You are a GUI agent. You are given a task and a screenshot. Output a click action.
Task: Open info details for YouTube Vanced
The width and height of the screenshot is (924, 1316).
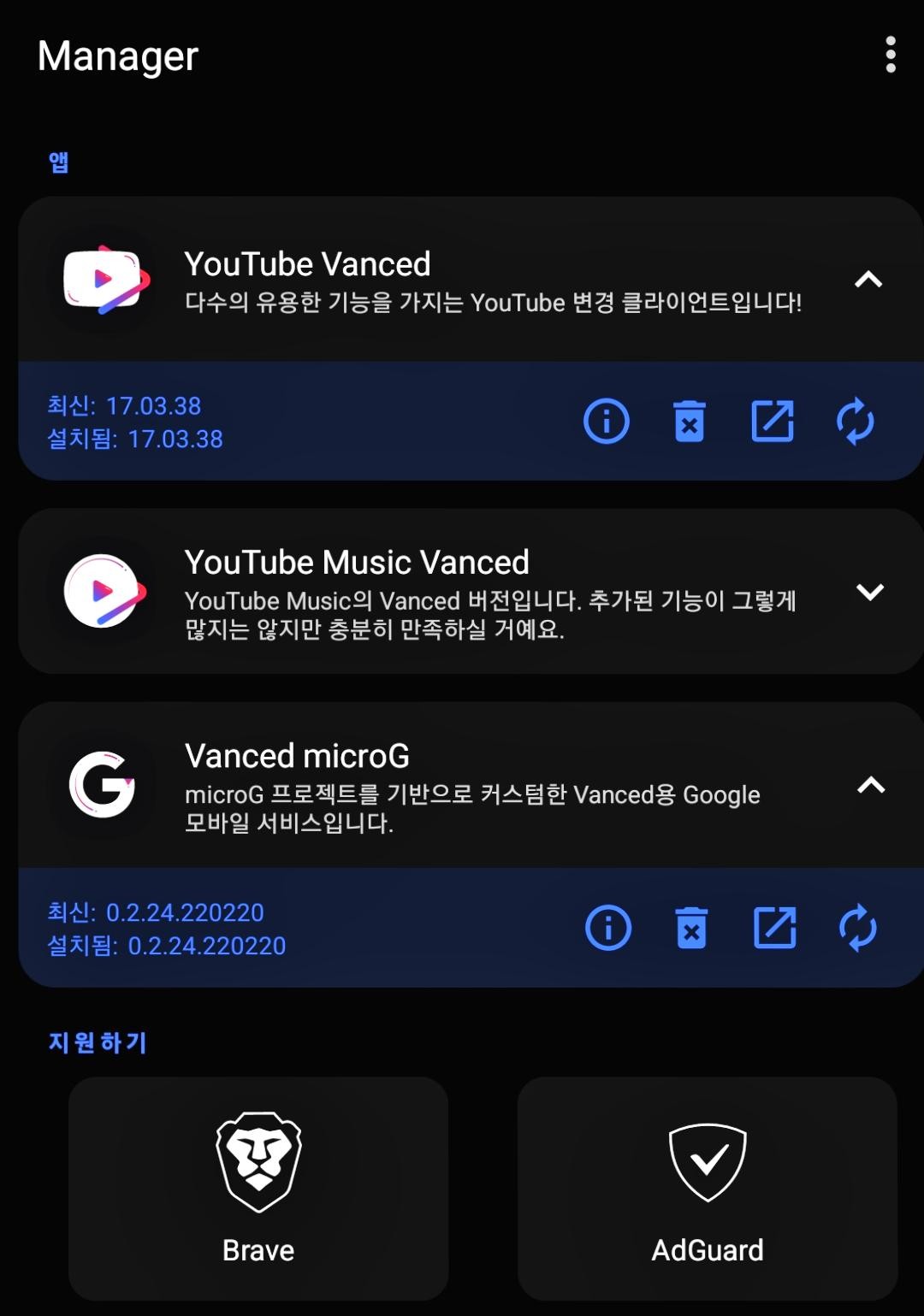(606, 421)
